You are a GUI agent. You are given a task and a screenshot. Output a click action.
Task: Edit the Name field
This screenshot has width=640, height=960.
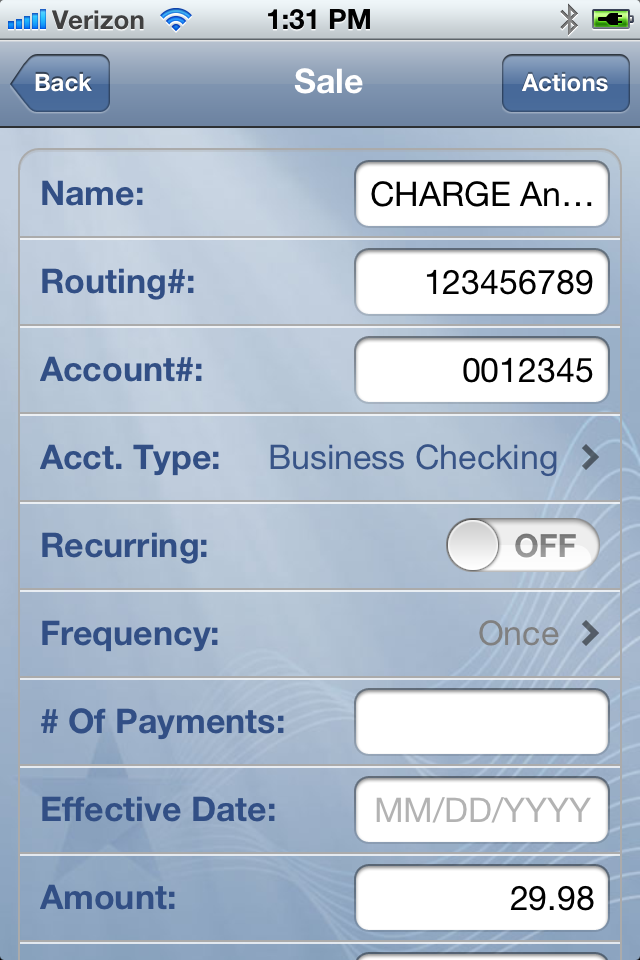(x=481, y=194)
